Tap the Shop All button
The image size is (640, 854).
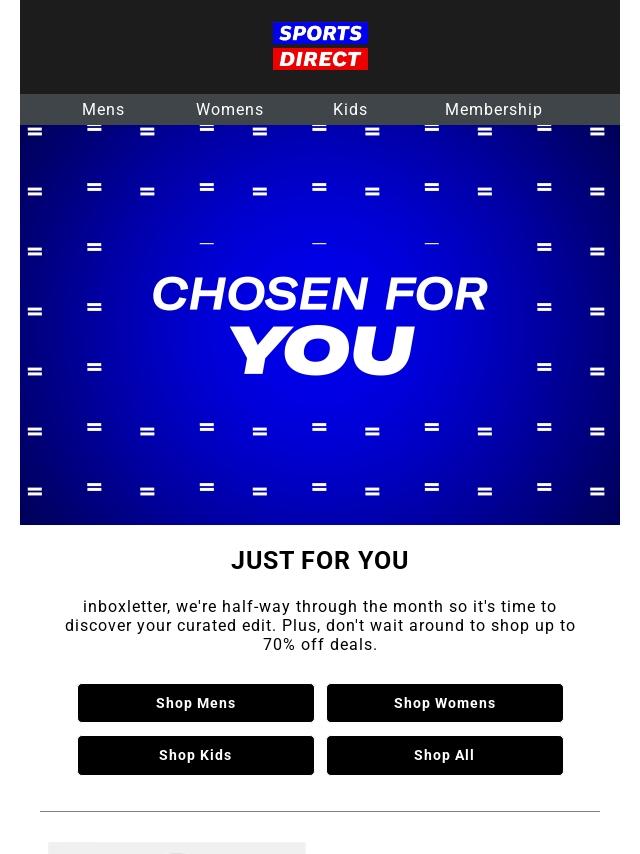pos(445,755)
